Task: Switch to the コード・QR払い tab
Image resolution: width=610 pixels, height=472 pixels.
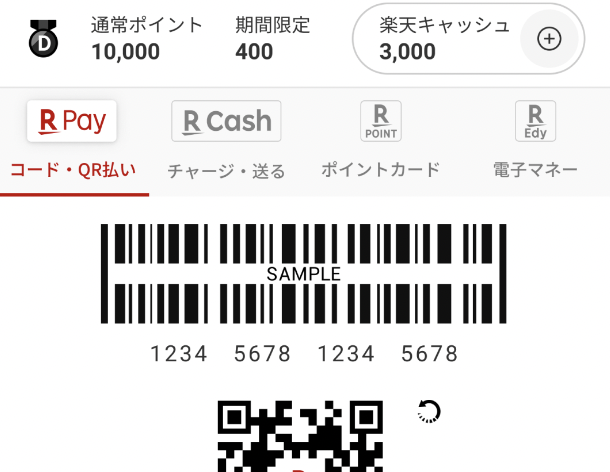Action: (73, 143)
